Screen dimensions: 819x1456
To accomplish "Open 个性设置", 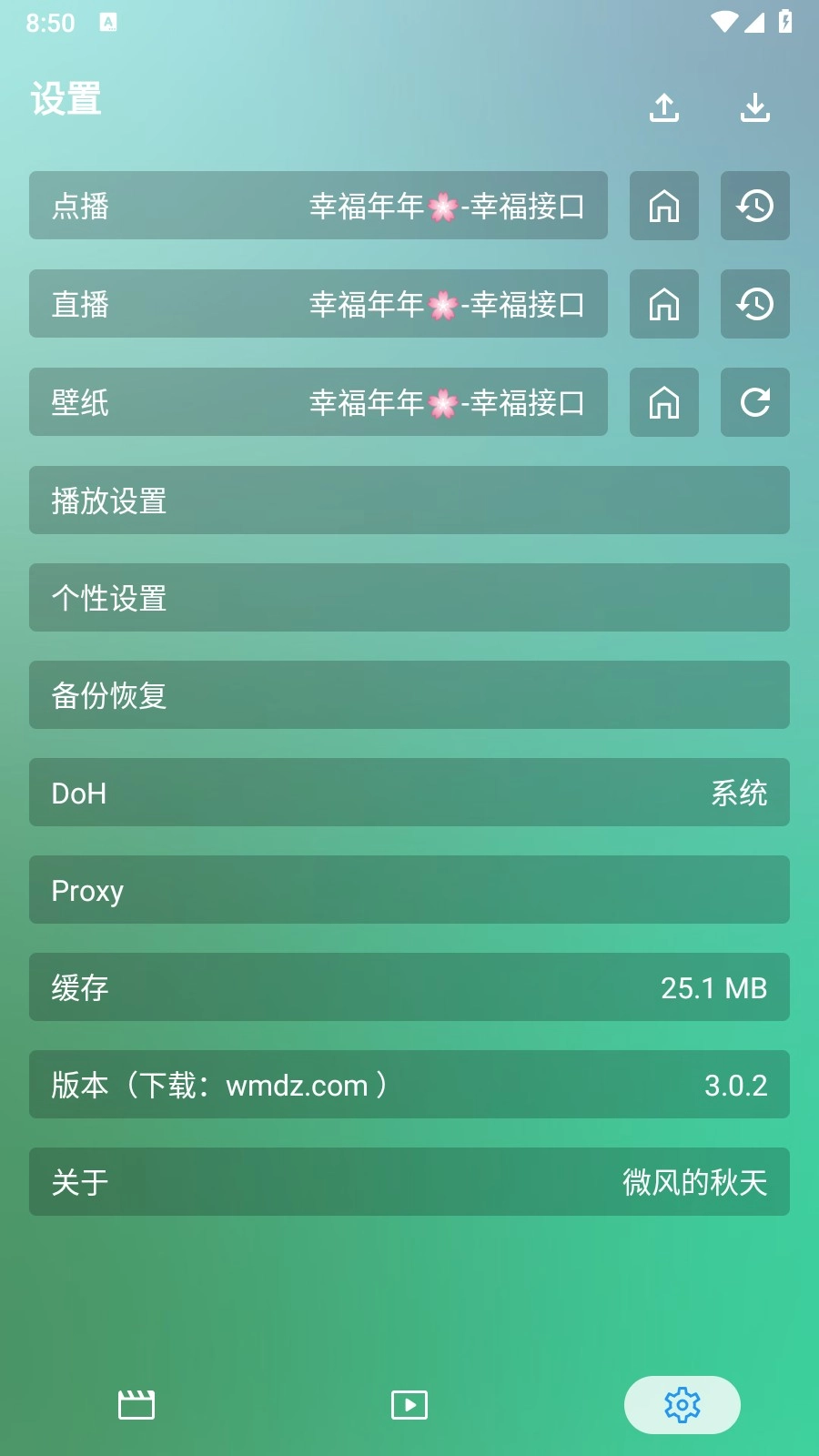I will point(409,598).
